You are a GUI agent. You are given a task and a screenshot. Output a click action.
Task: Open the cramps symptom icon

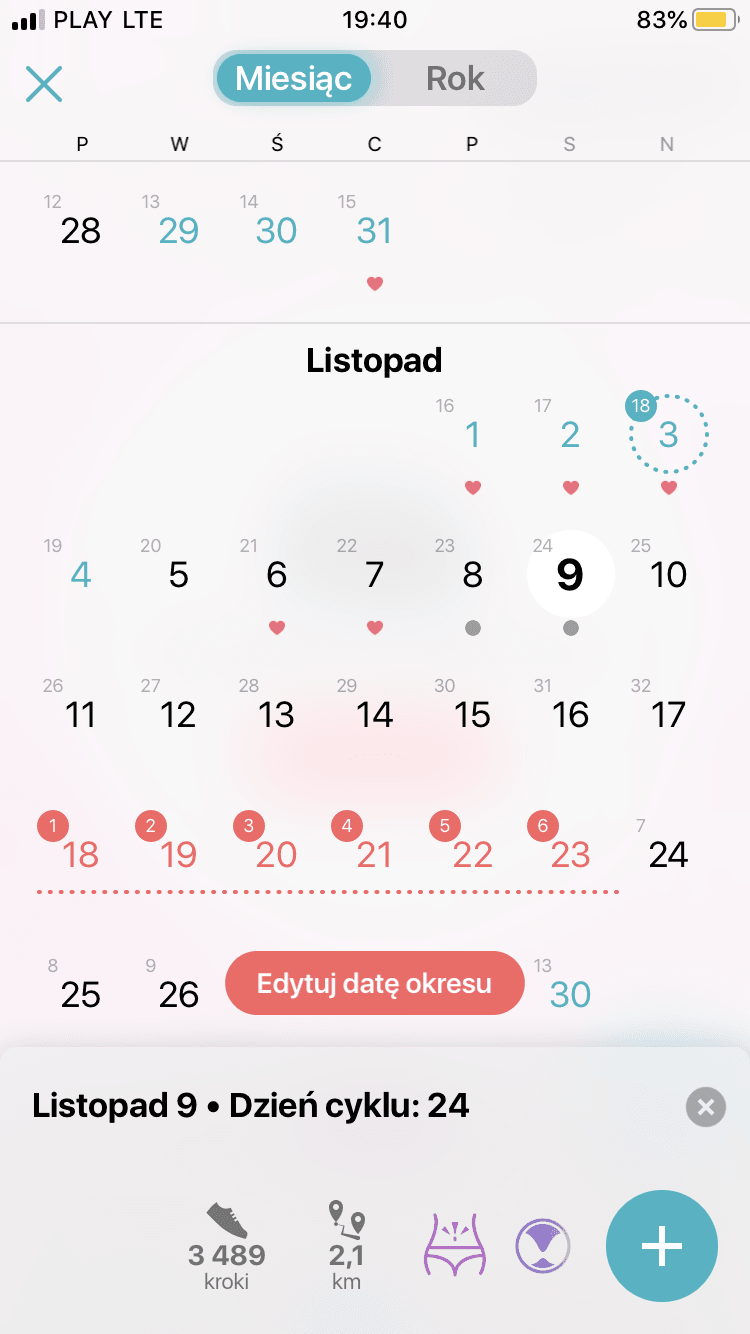tap(454, 1246)
